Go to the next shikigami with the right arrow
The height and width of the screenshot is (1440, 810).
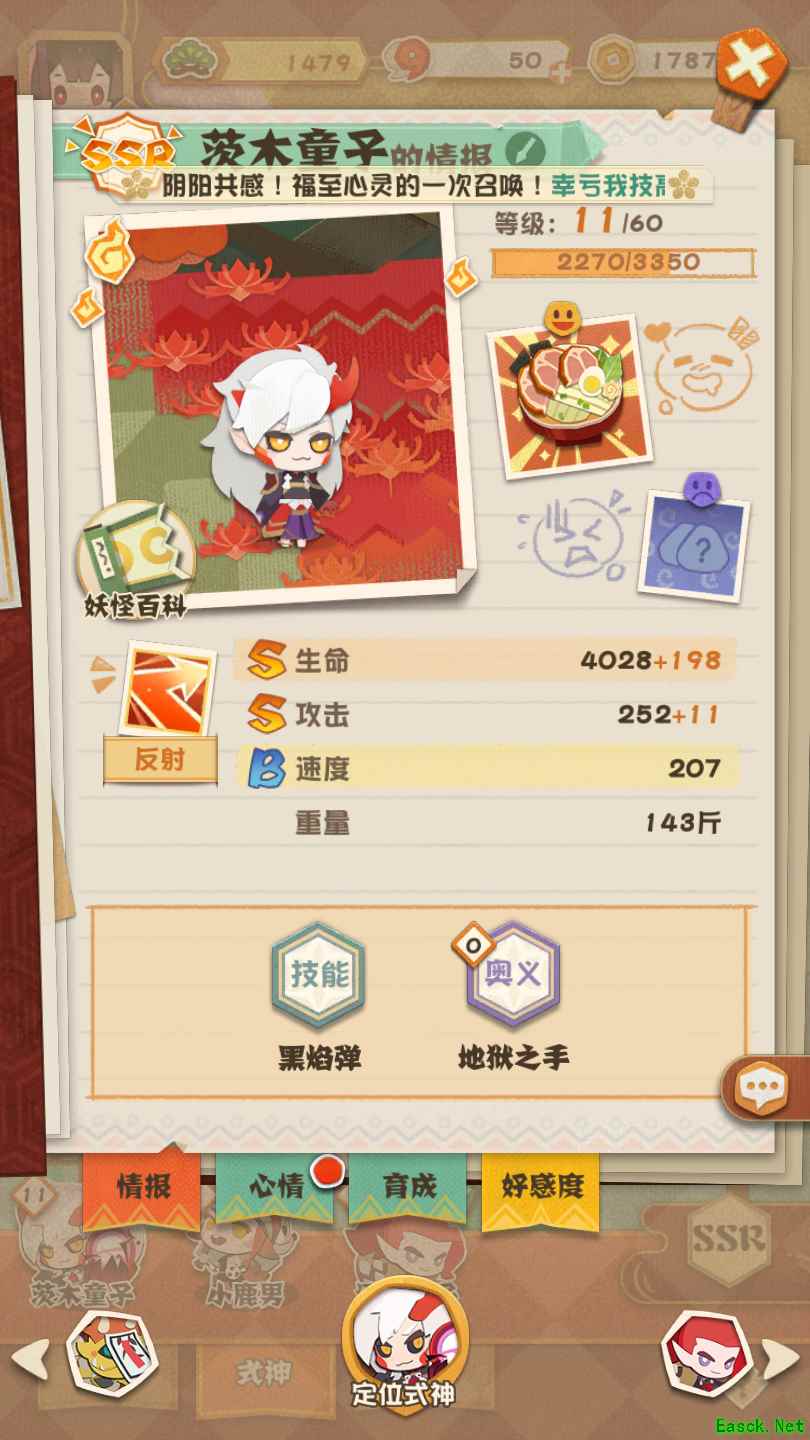tap(781, 1358)
